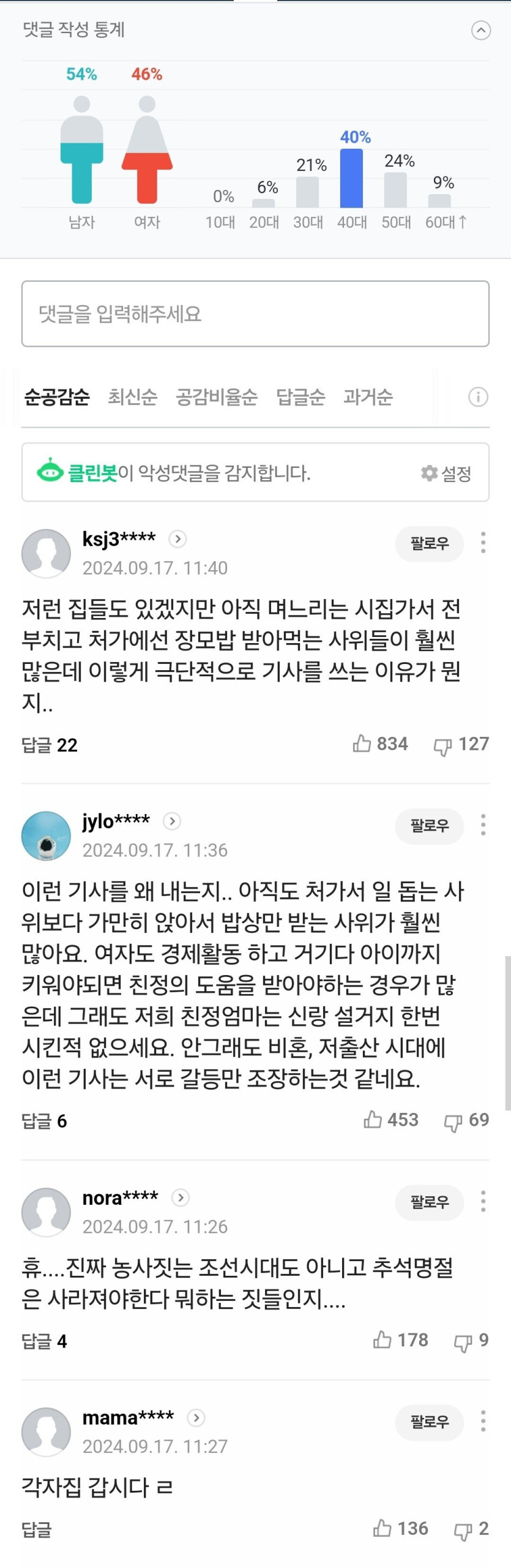Open overflow menu on ksj3**** comment
This screenshot has width=511, height=1568.
click(483, 543)
